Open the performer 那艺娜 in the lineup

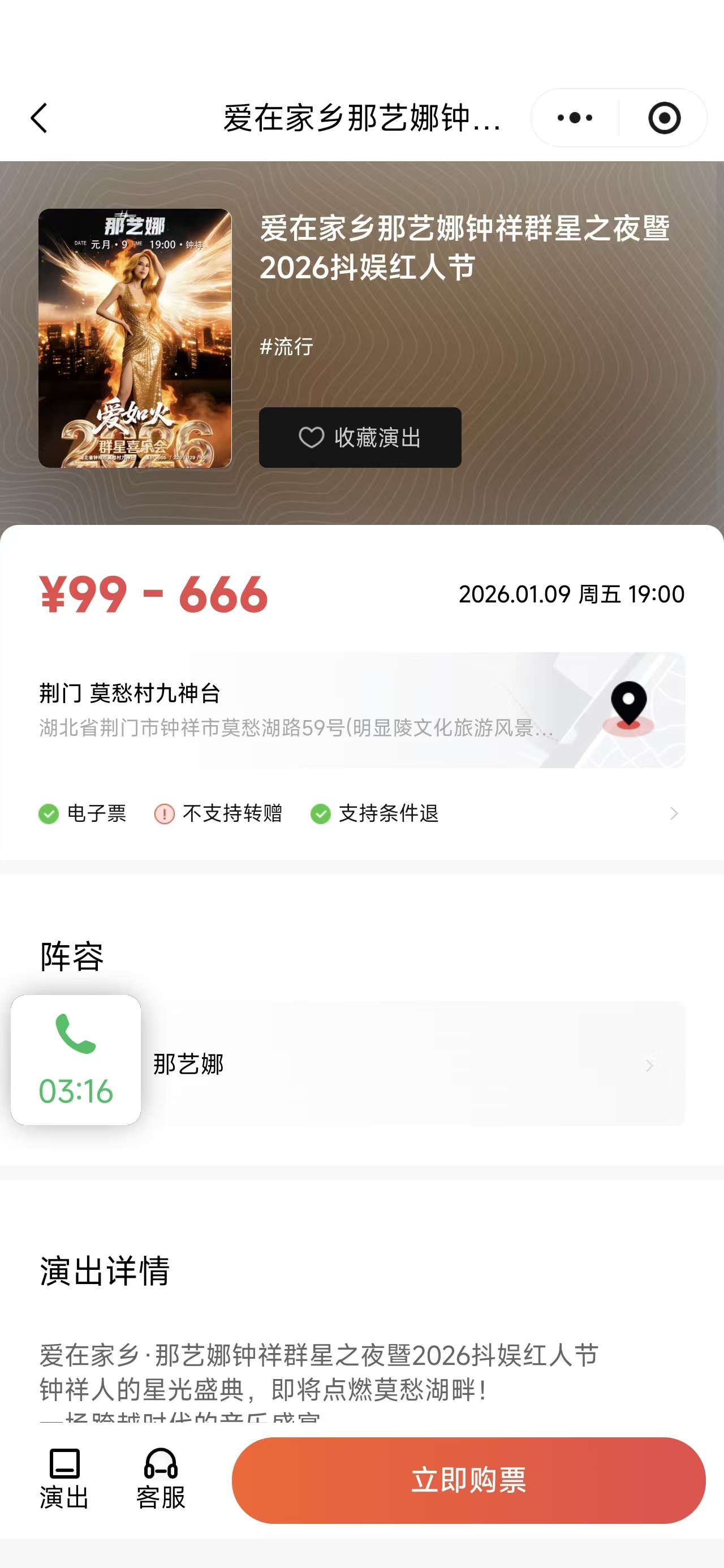pyautogui.click(x=414, y=1064)
